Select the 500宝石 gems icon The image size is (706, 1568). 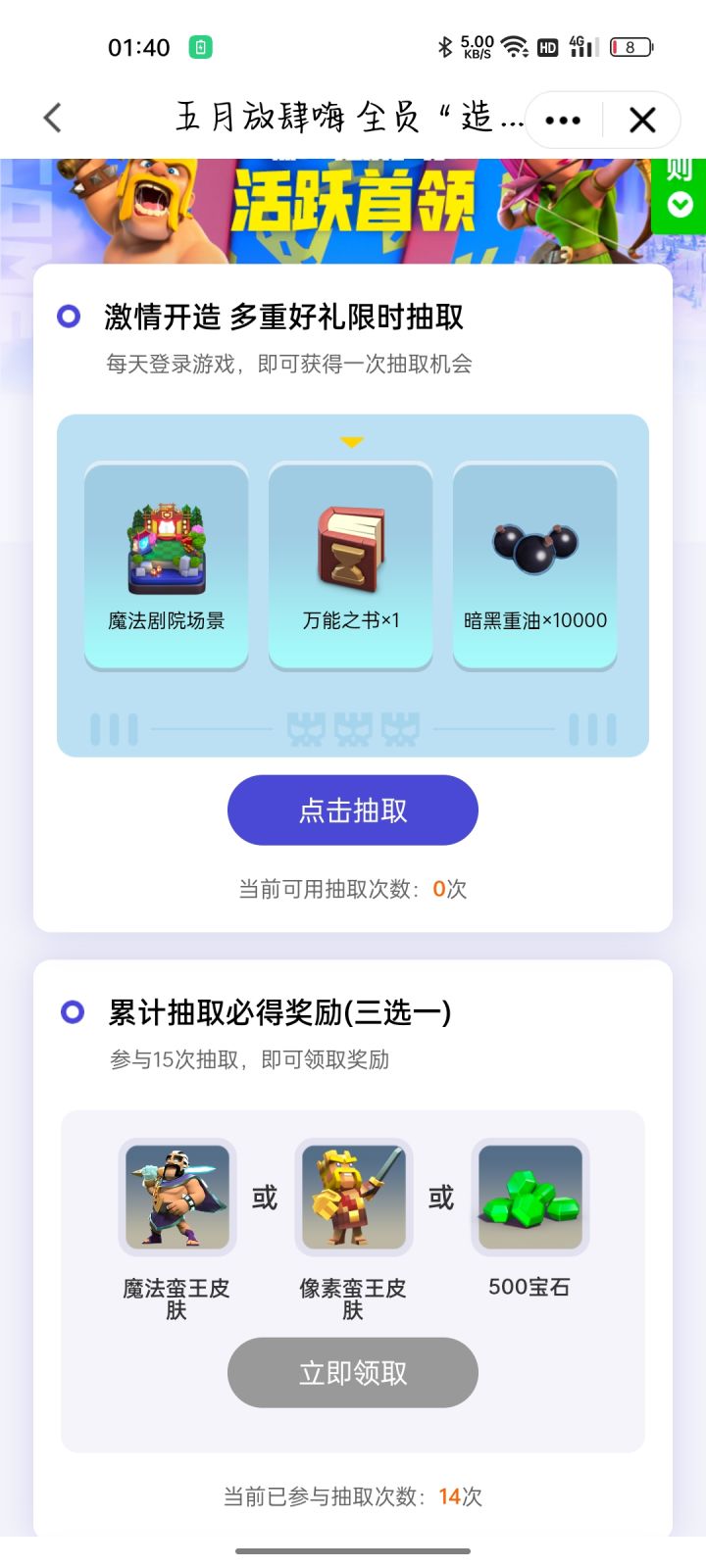coord(529,1197)
